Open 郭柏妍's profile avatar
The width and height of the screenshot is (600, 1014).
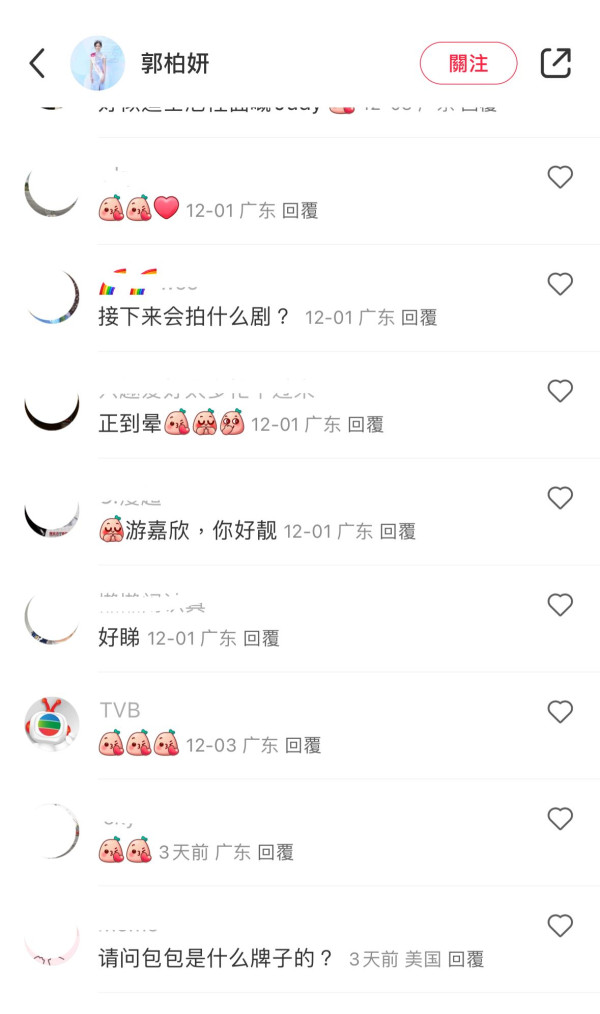pos(97,64)
